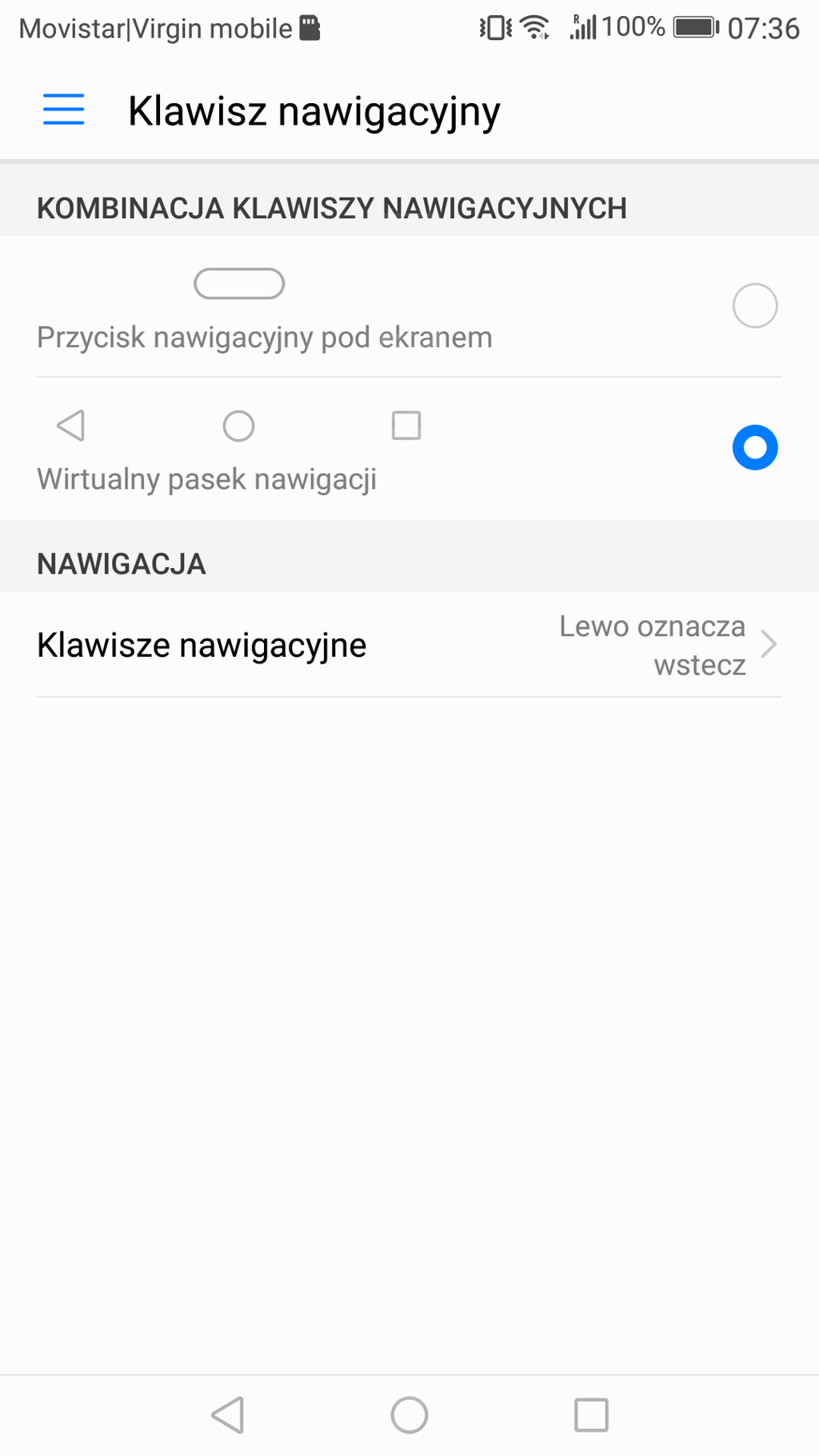Open Klawisze nawigacyjne settings row
Image resolution: width=819 pixels, height=1456 pixels.
(x=409, y=645)
